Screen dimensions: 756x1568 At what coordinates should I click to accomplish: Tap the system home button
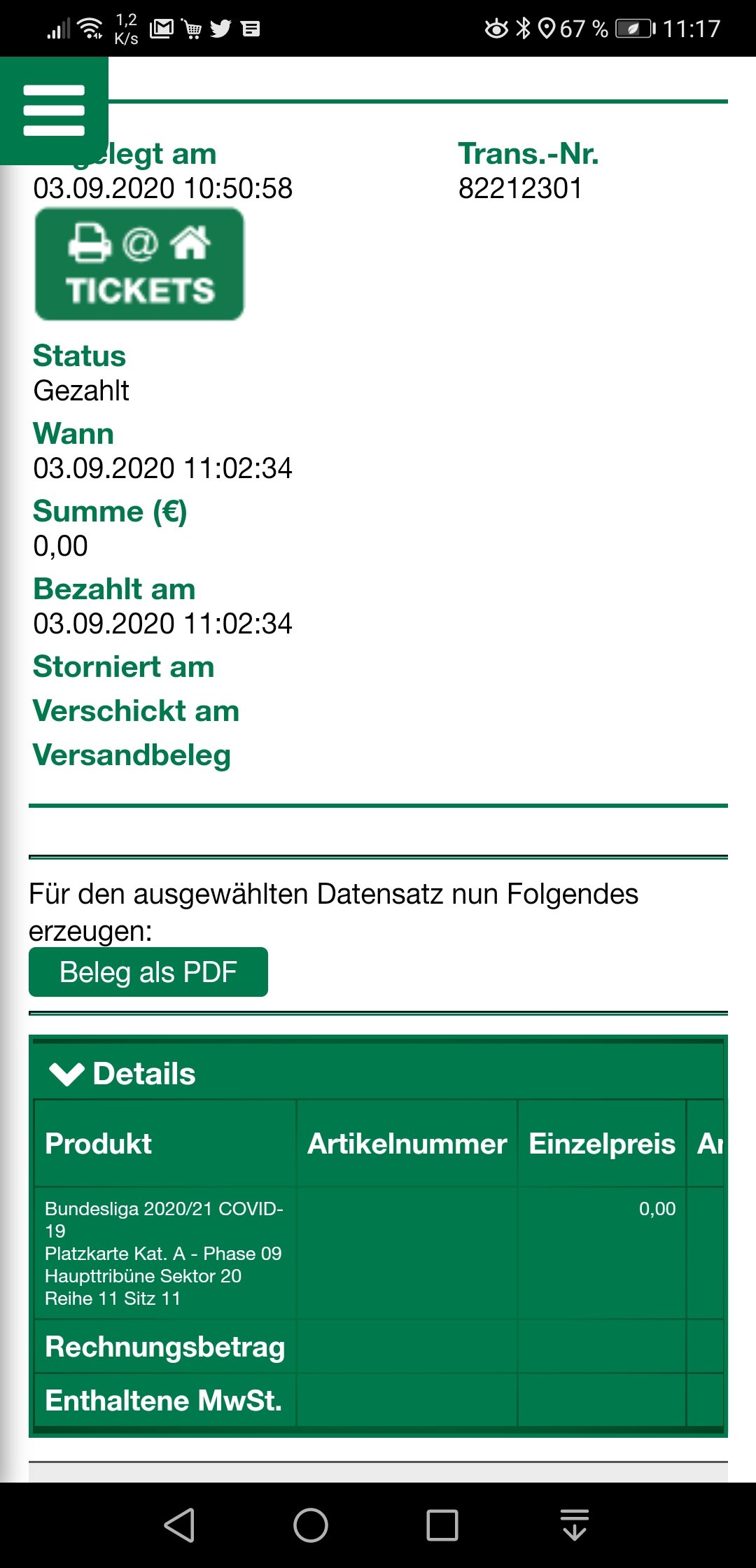[x=311, y=1525]
